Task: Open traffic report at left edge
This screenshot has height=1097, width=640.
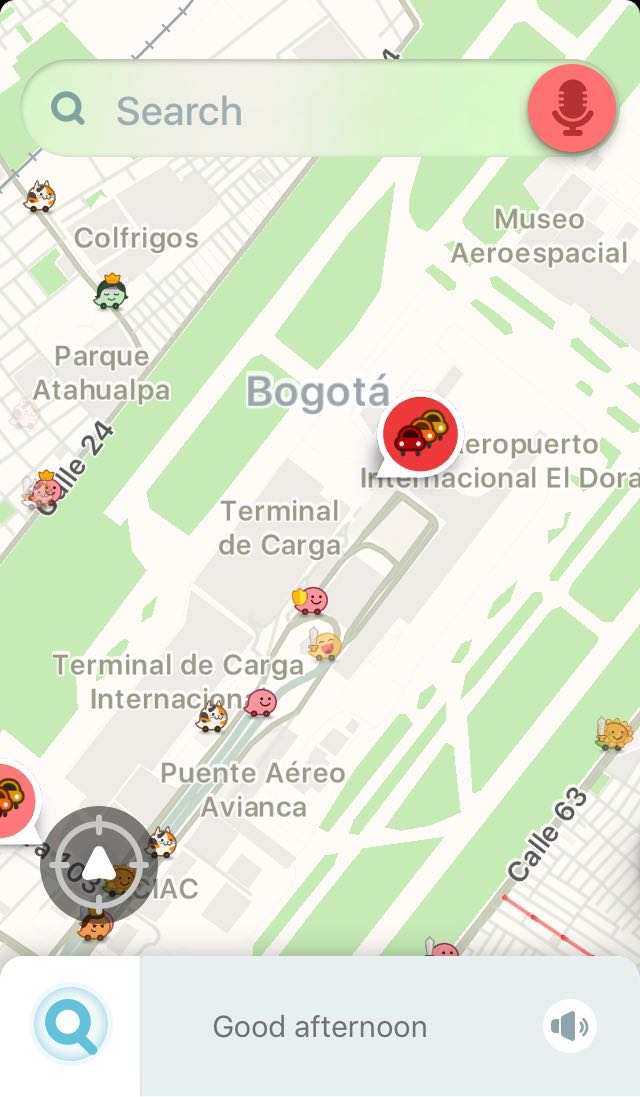Action: 12,800
